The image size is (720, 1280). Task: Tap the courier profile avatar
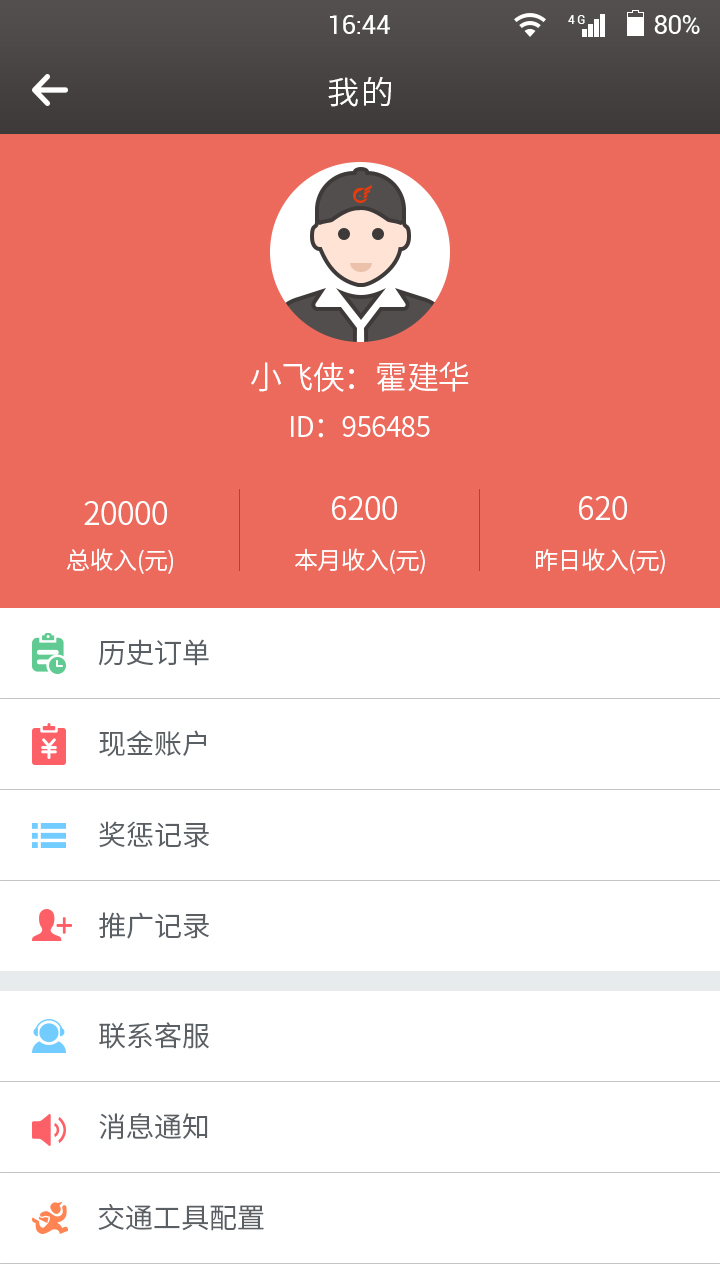tap(360, 252)
